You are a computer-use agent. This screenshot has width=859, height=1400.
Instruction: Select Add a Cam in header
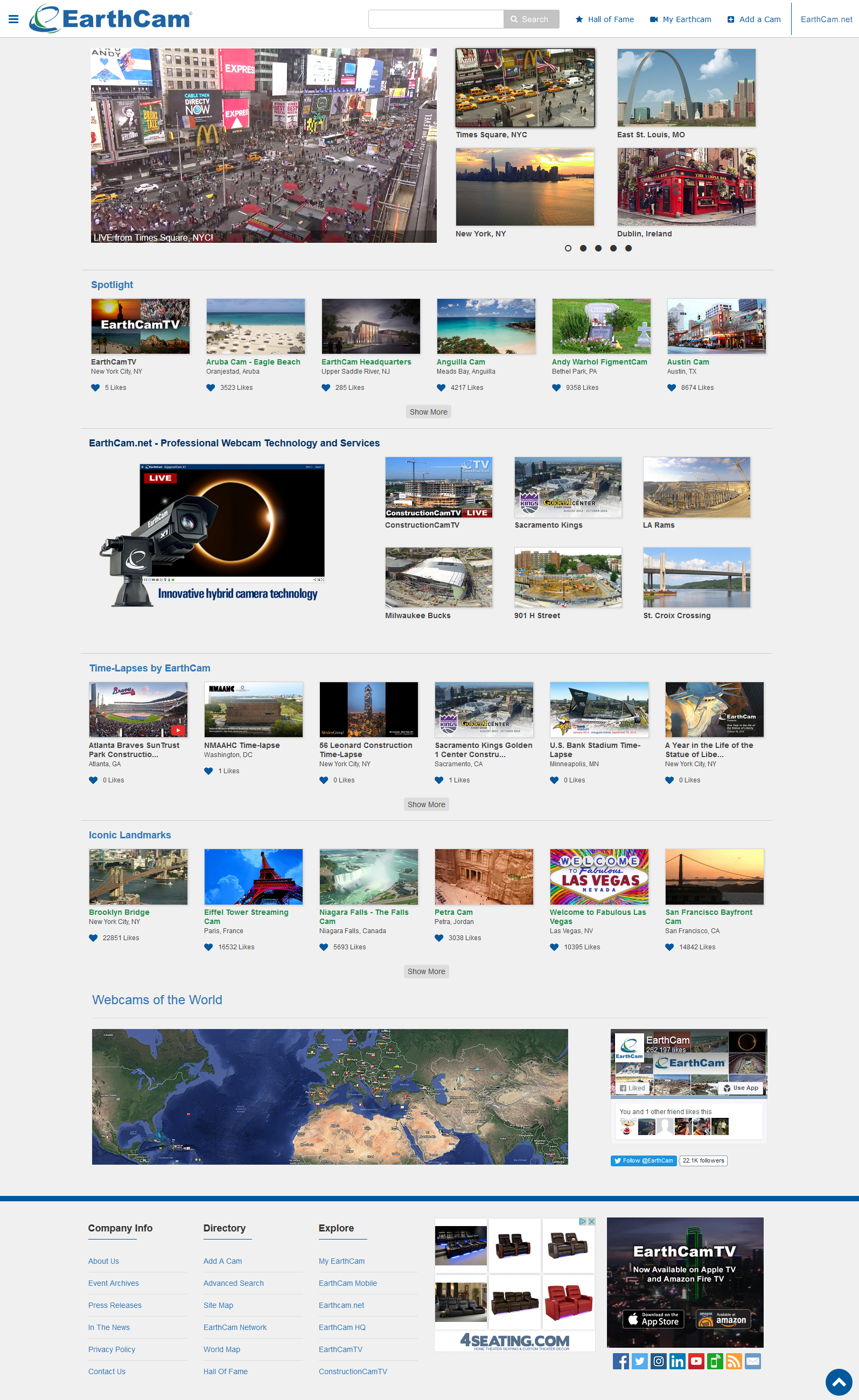(754, 19)
